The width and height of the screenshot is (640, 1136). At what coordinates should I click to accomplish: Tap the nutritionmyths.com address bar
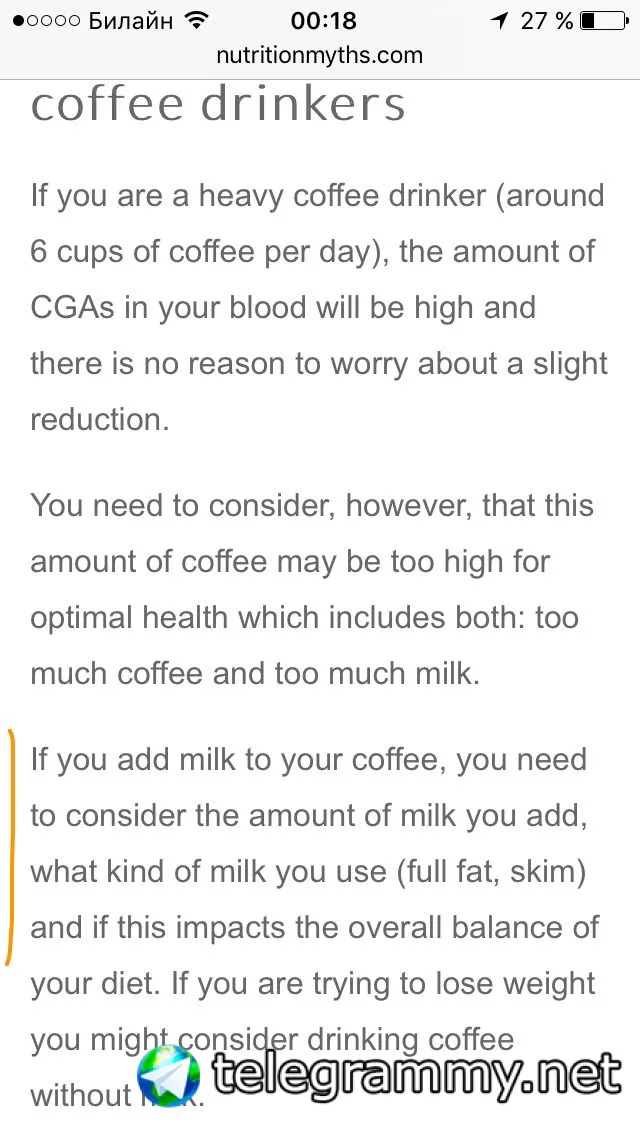(320, 56)
